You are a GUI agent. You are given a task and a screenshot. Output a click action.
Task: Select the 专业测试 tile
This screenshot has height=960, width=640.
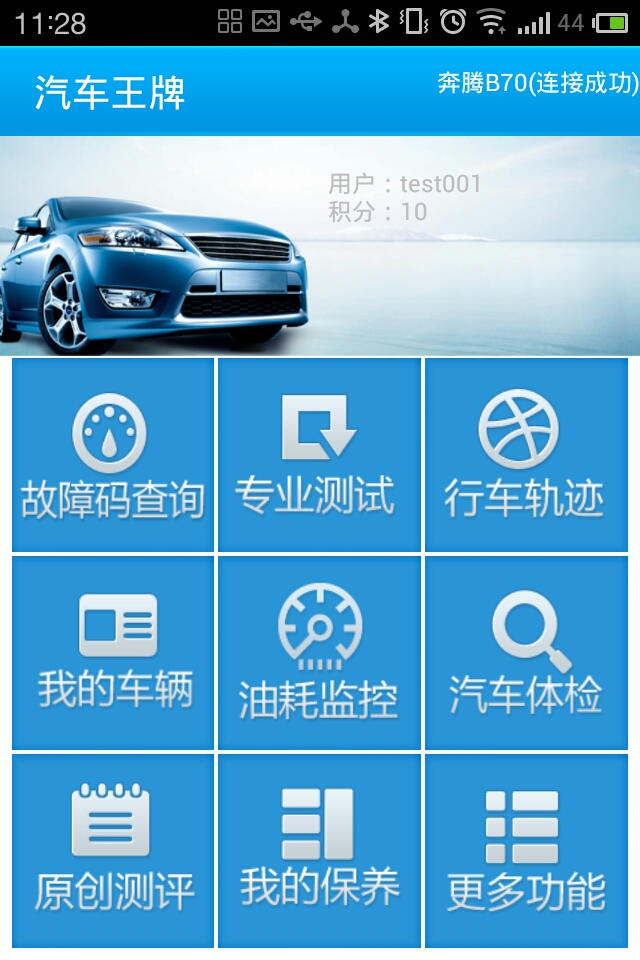point(319,455)
